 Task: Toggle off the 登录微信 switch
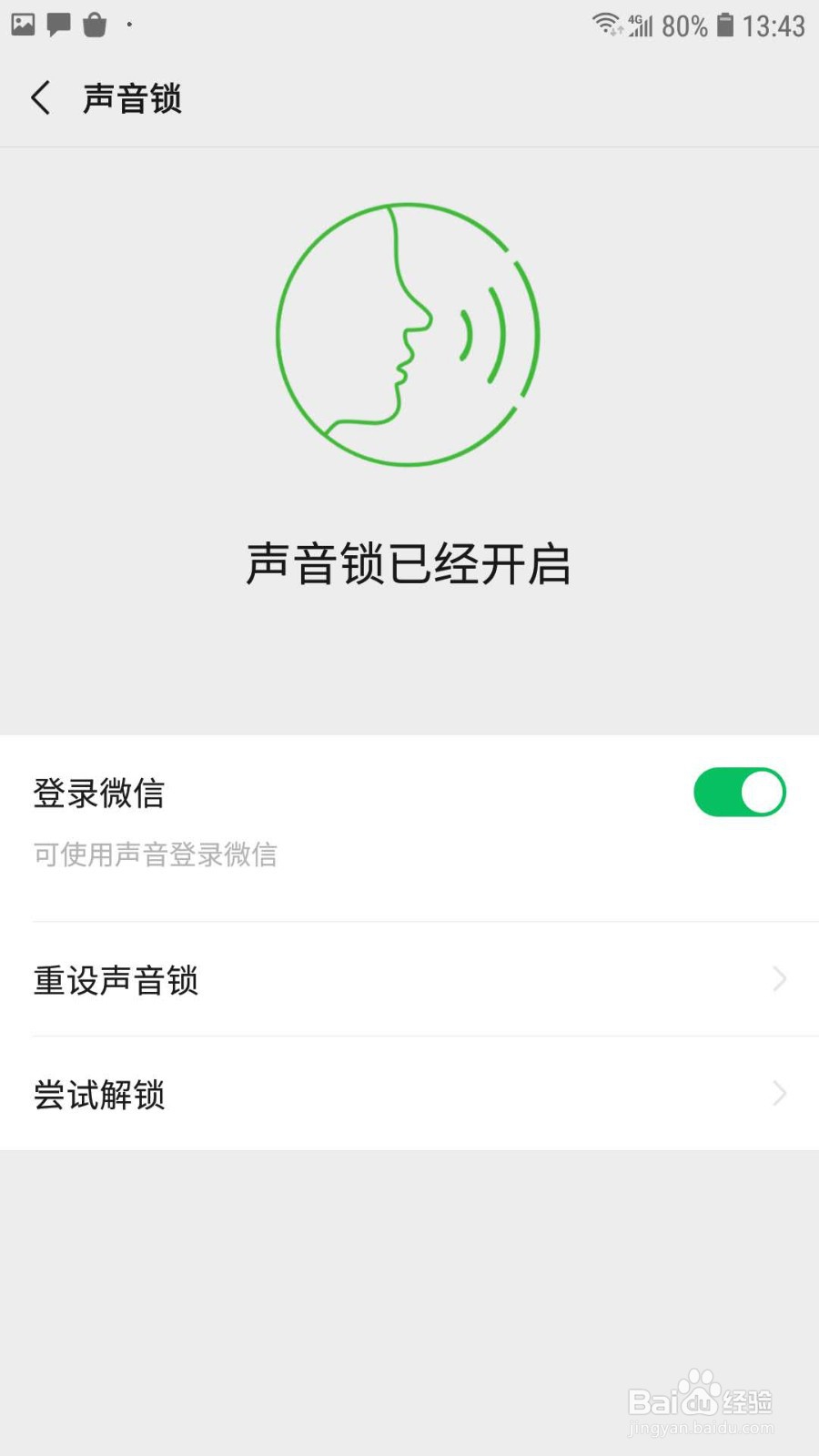pos(739,792)
